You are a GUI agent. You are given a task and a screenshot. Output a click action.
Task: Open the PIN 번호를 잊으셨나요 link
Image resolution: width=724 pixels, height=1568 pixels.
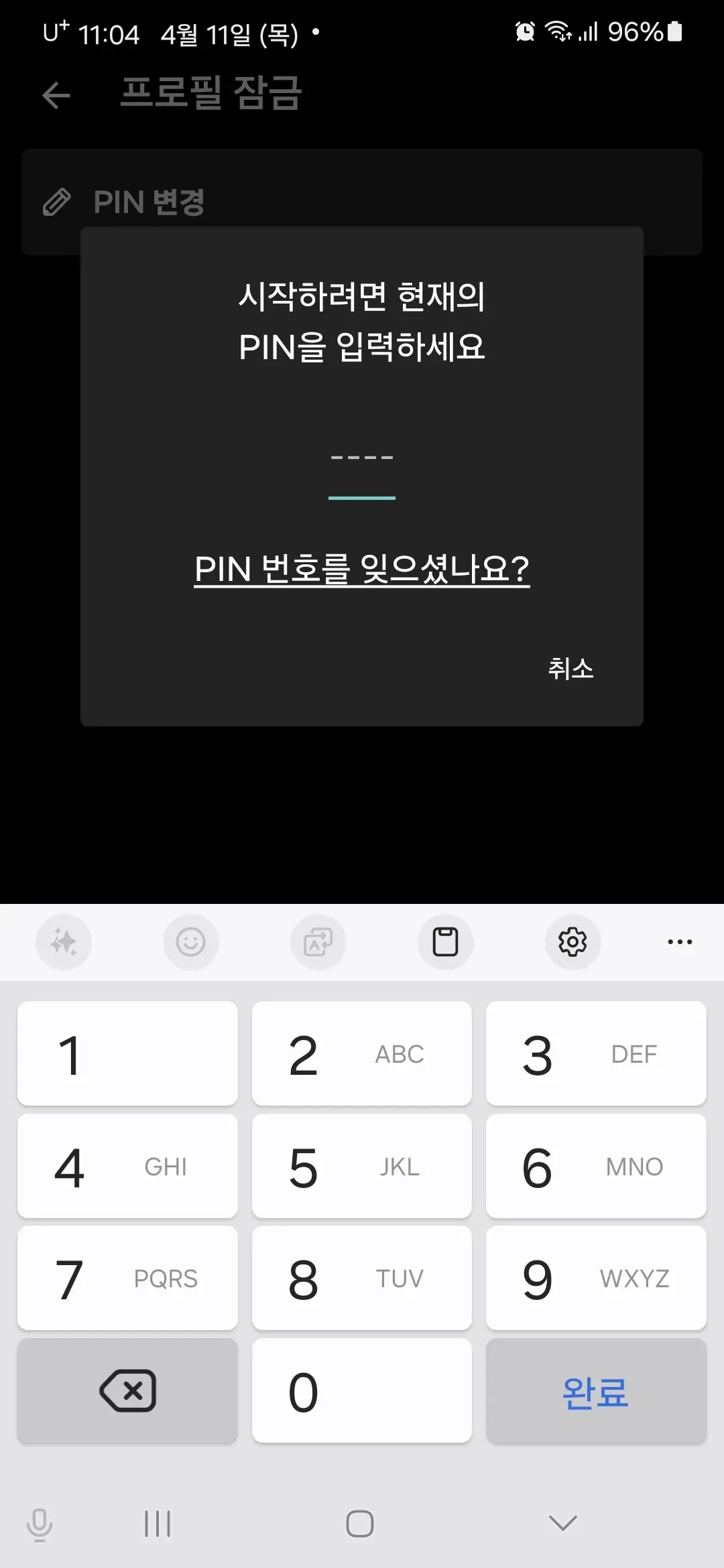pyautogui.click(x=361, y=570)
